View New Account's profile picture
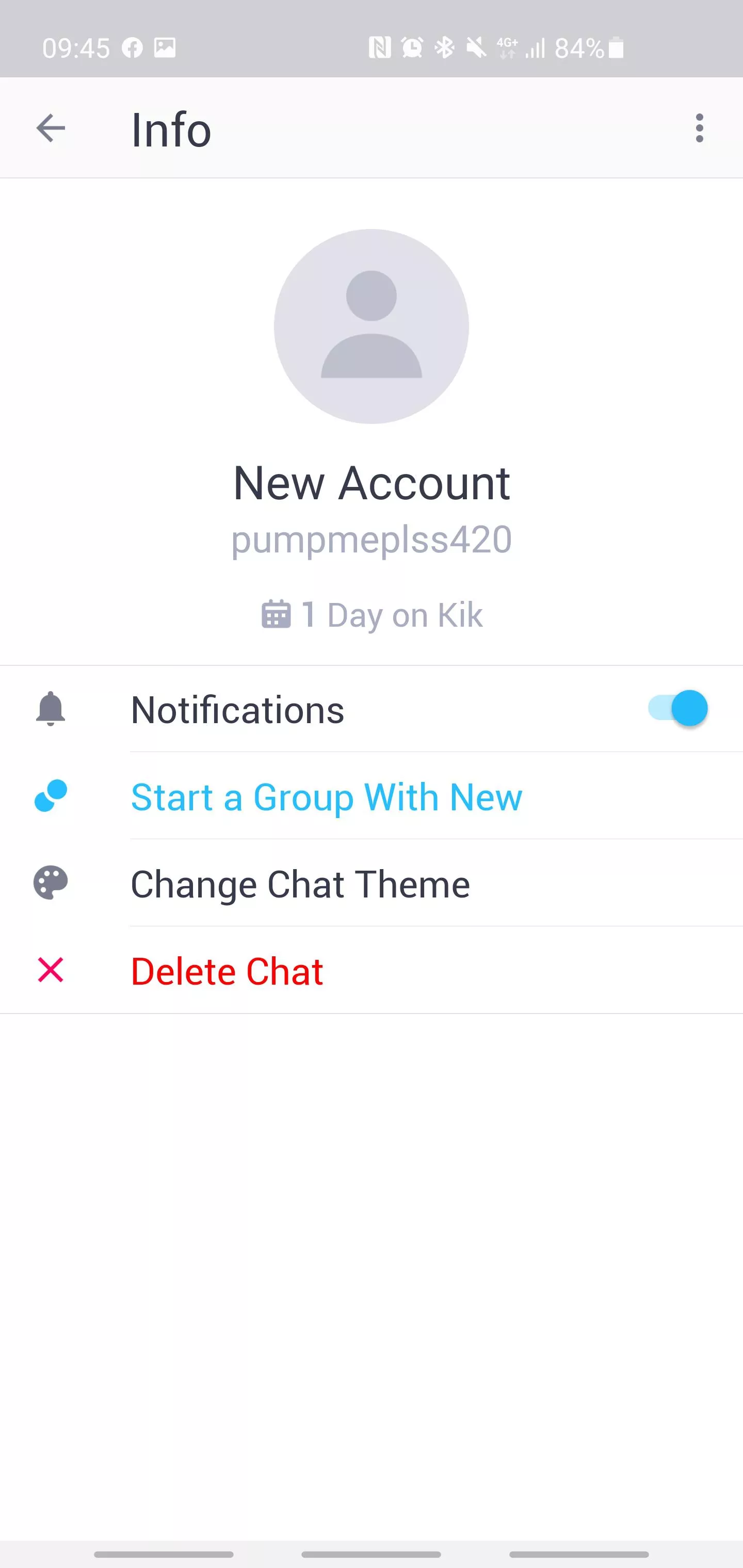Screen dimensions: 743x1568 pyautogui.click(x=372, y=326)
